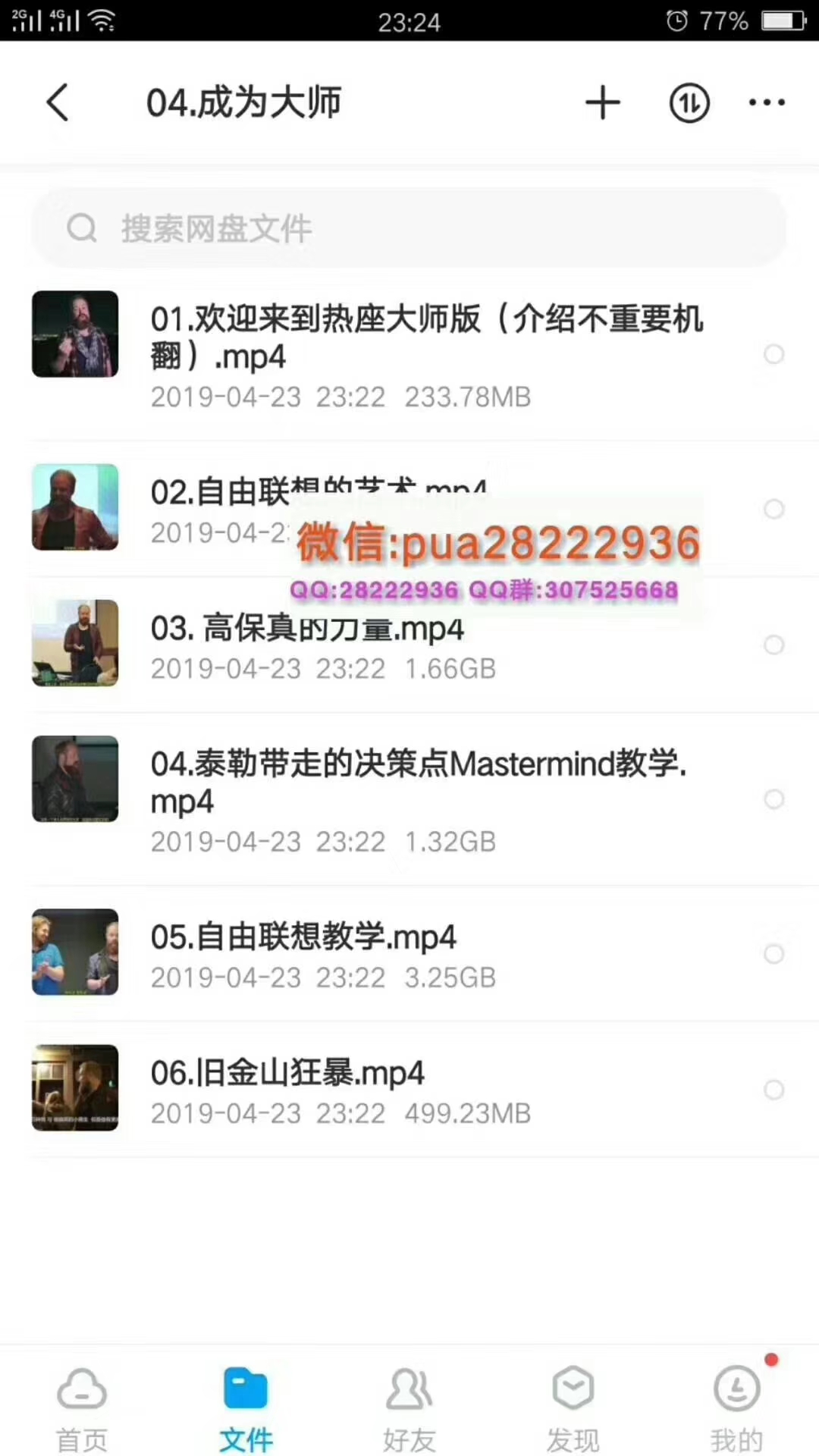Tap the plus icon to add files

click(x=603, y=103)
